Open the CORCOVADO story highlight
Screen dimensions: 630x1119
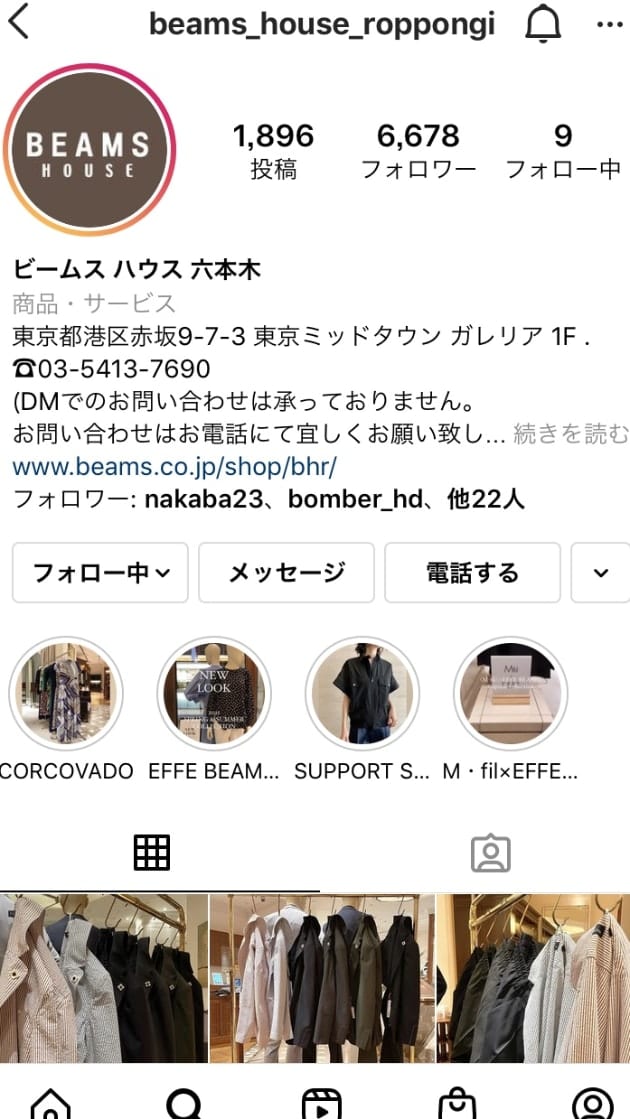point(66,693)
